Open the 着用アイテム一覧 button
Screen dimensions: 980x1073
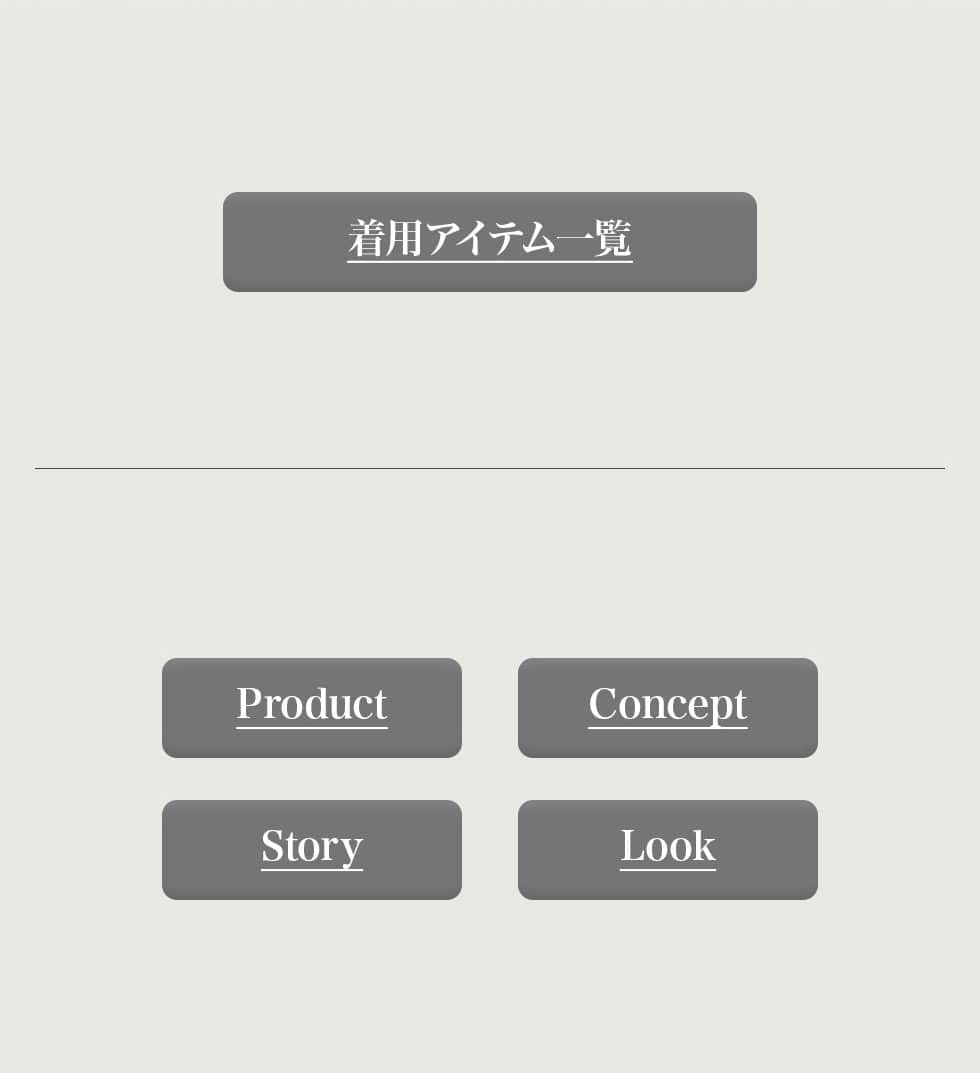[489, 241]
